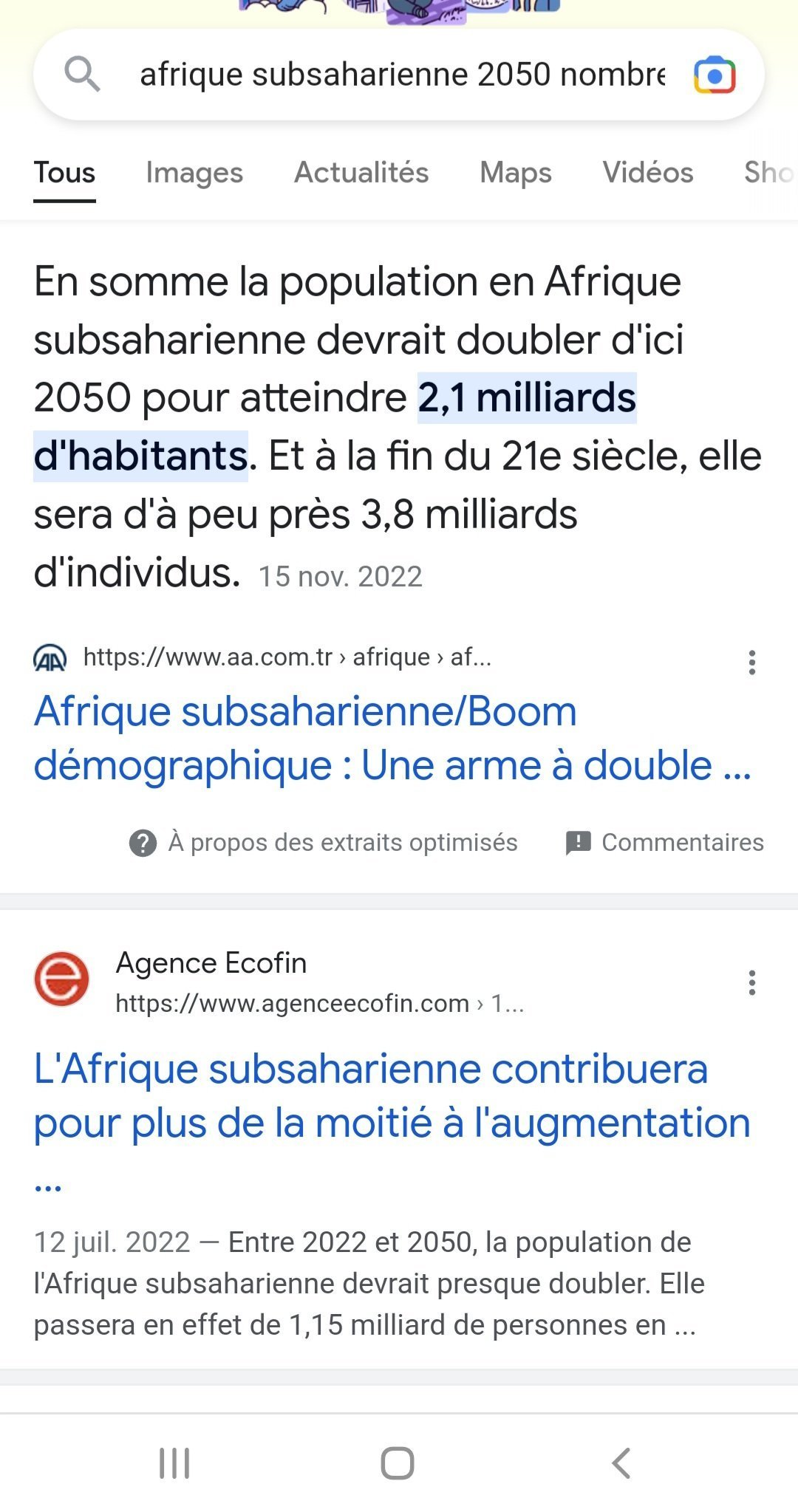
Task: Go to the home screen
Action: pyautogui.click(x=398, y=1463)
